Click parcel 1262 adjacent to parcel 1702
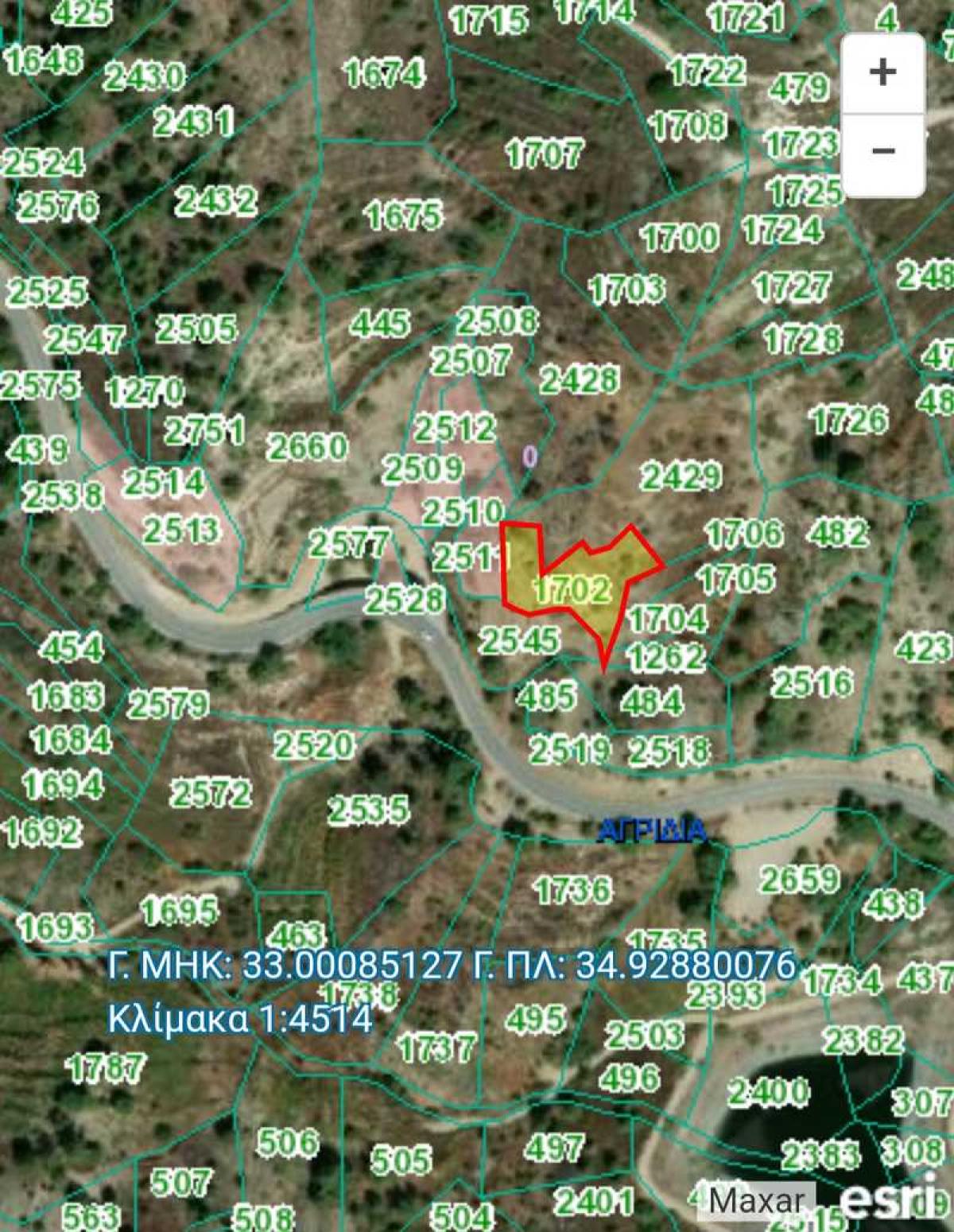 pos(669,655)
